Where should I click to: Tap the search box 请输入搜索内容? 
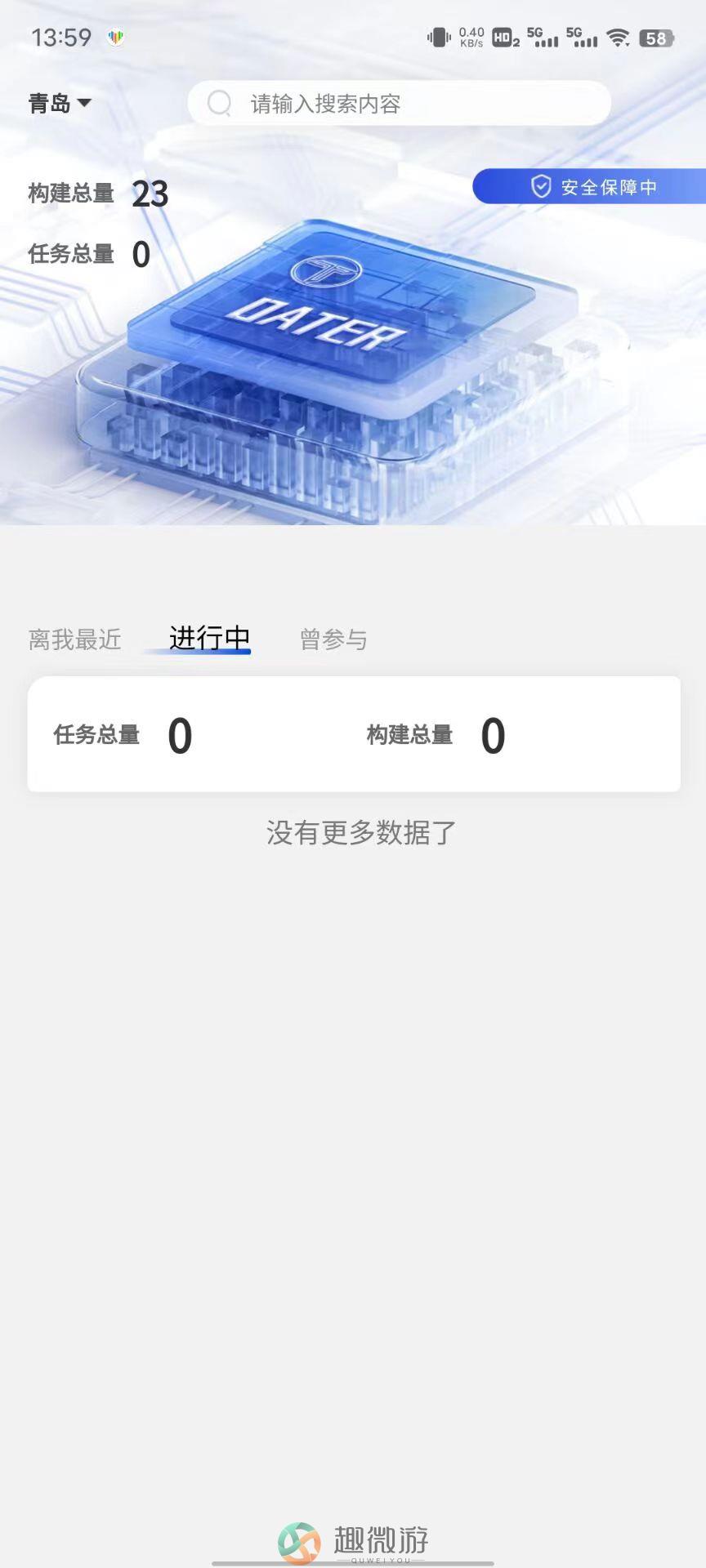coord(400,104)
